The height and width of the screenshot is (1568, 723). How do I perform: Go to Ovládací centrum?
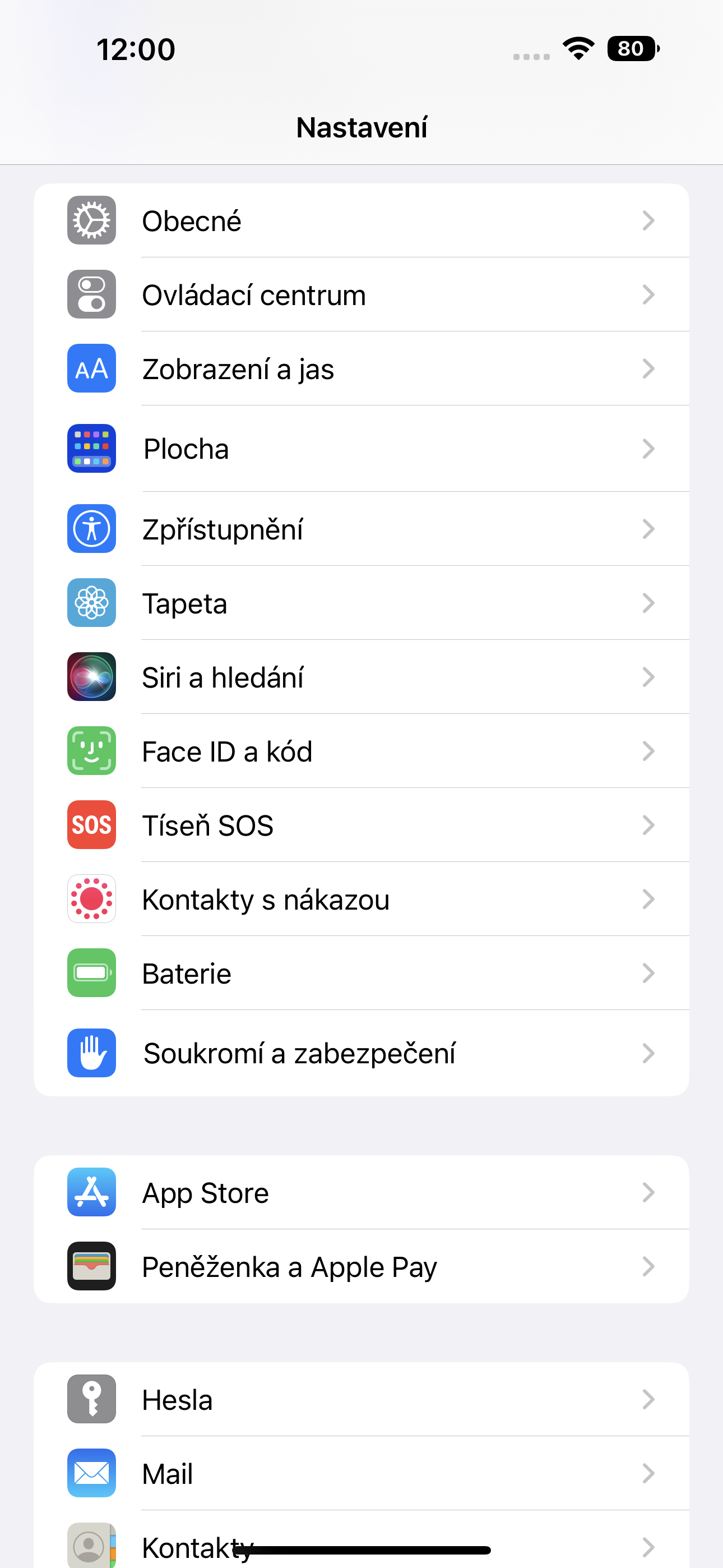pos(361,294)
